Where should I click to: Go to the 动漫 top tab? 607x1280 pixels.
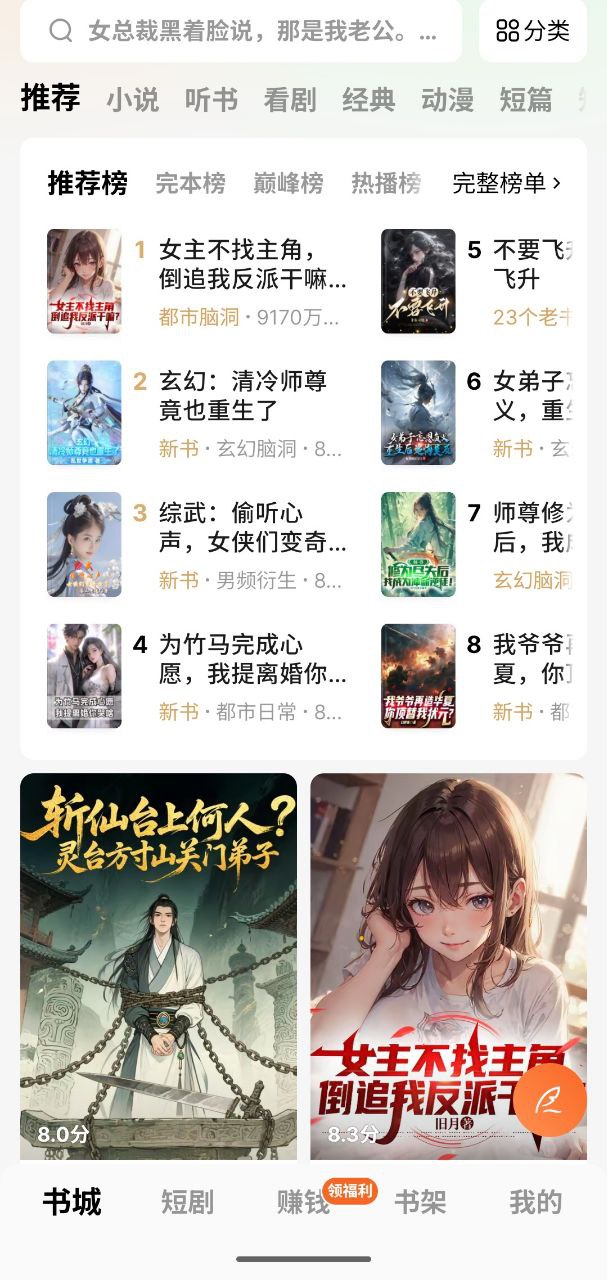pos(447,100)
